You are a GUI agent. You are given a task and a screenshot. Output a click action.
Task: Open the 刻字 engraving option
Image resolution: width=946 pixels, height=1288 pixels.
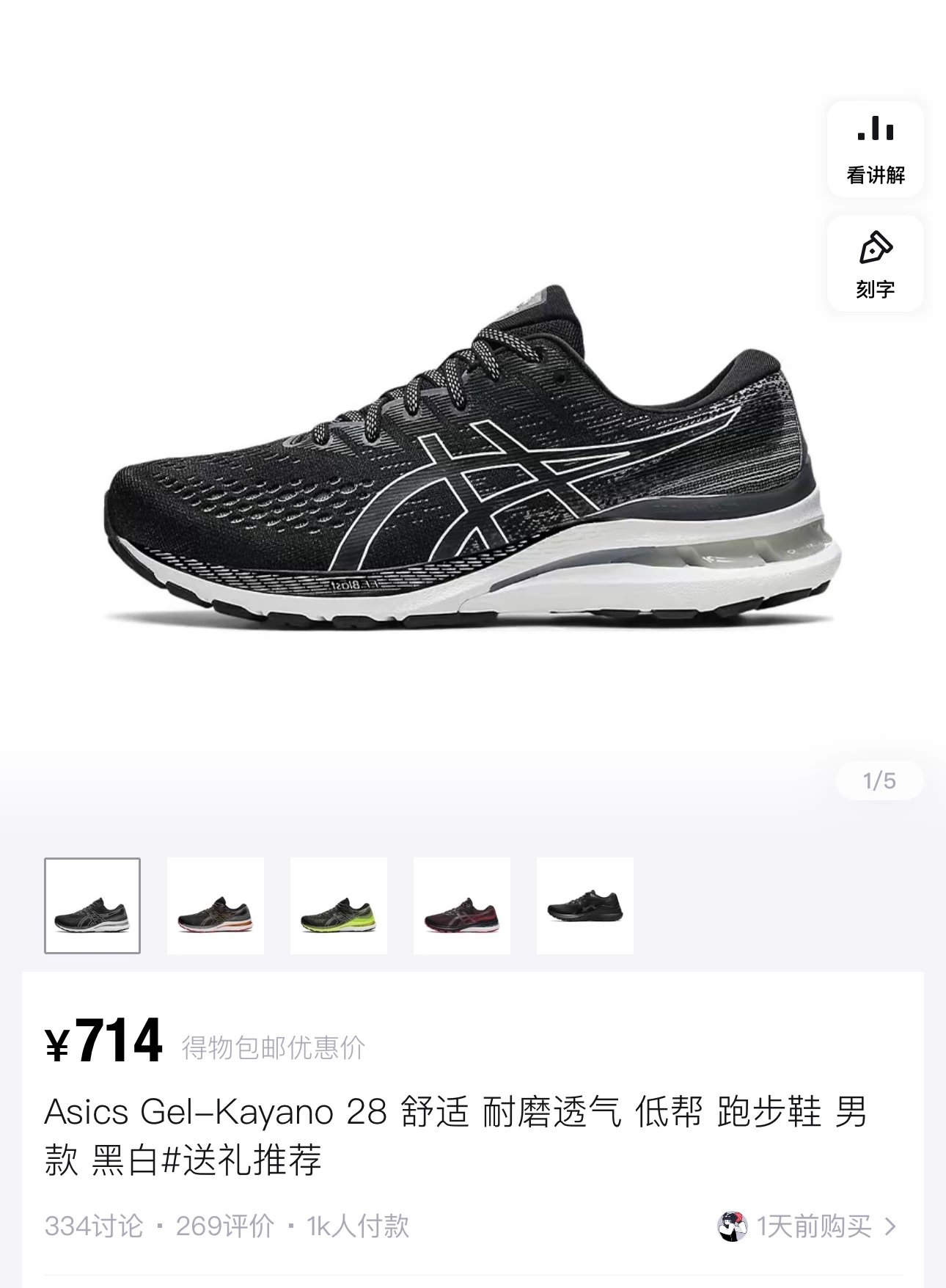pyautogui.click(x=875, y=263)
